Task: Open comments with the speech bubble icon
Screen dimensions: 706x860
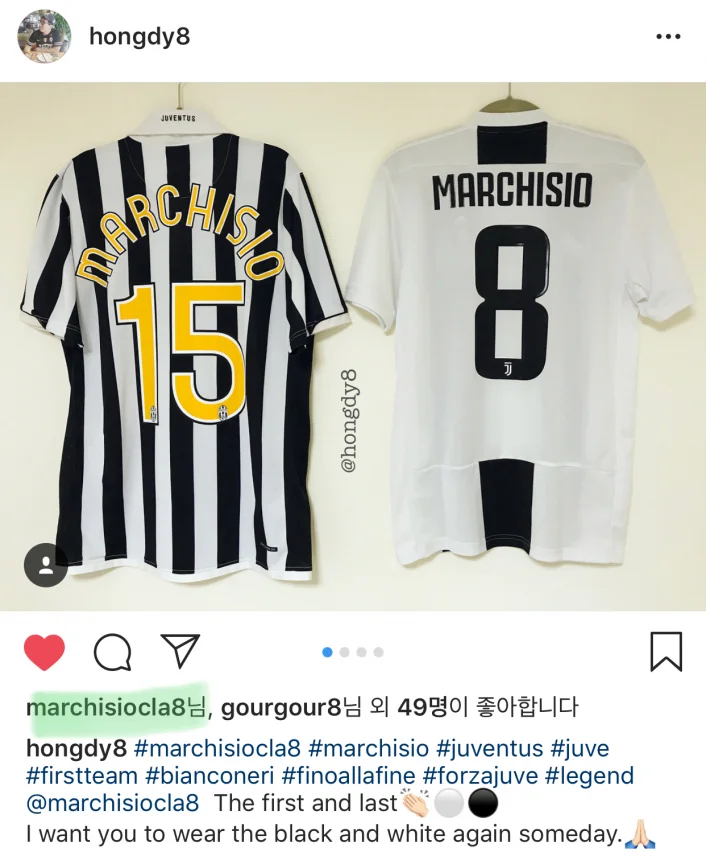Action: click(x=113, y=652)
